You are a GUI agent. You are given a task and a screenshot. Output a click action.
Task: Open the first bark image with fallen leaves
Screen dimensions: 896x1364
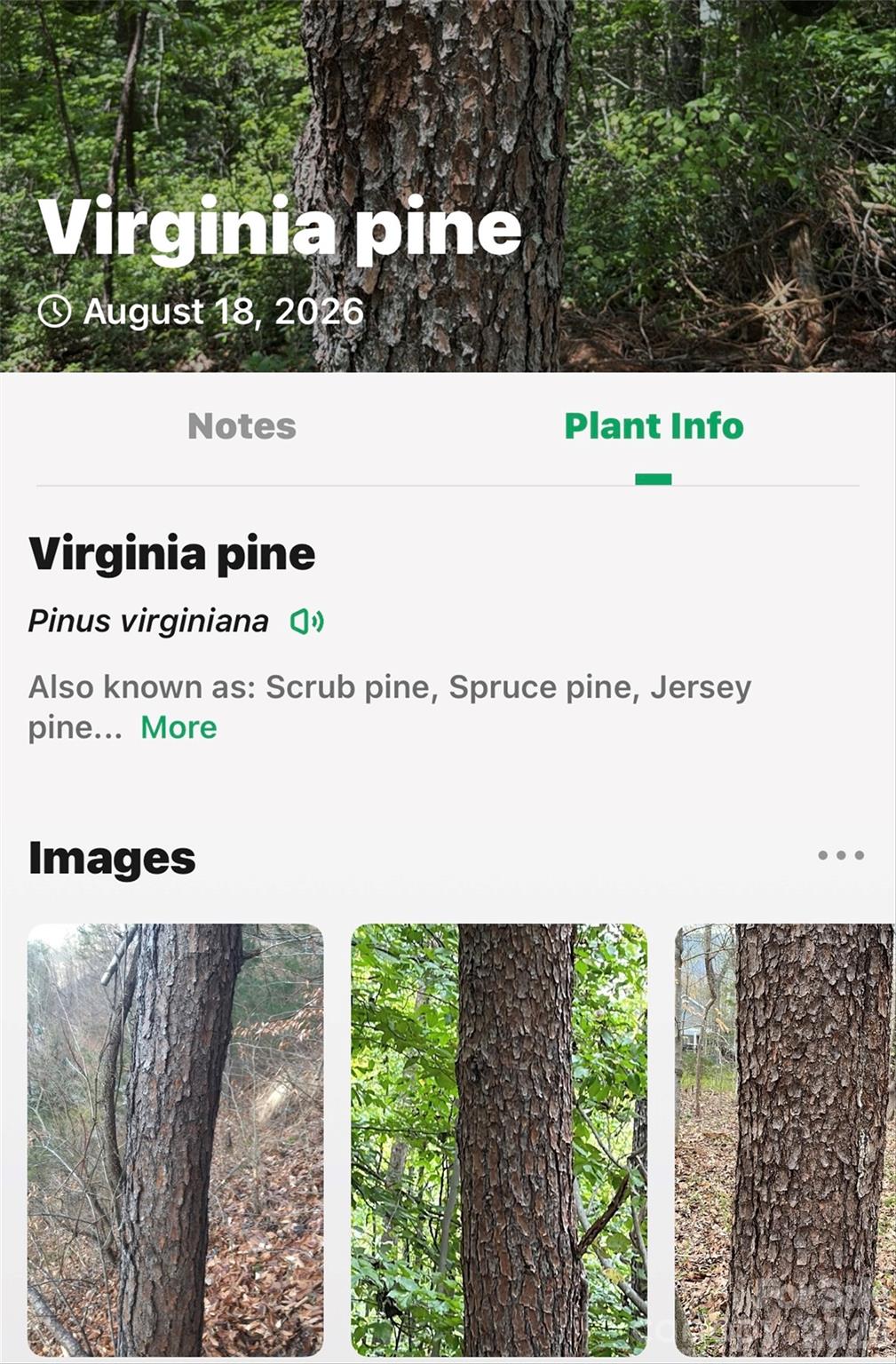point(175,1139)
